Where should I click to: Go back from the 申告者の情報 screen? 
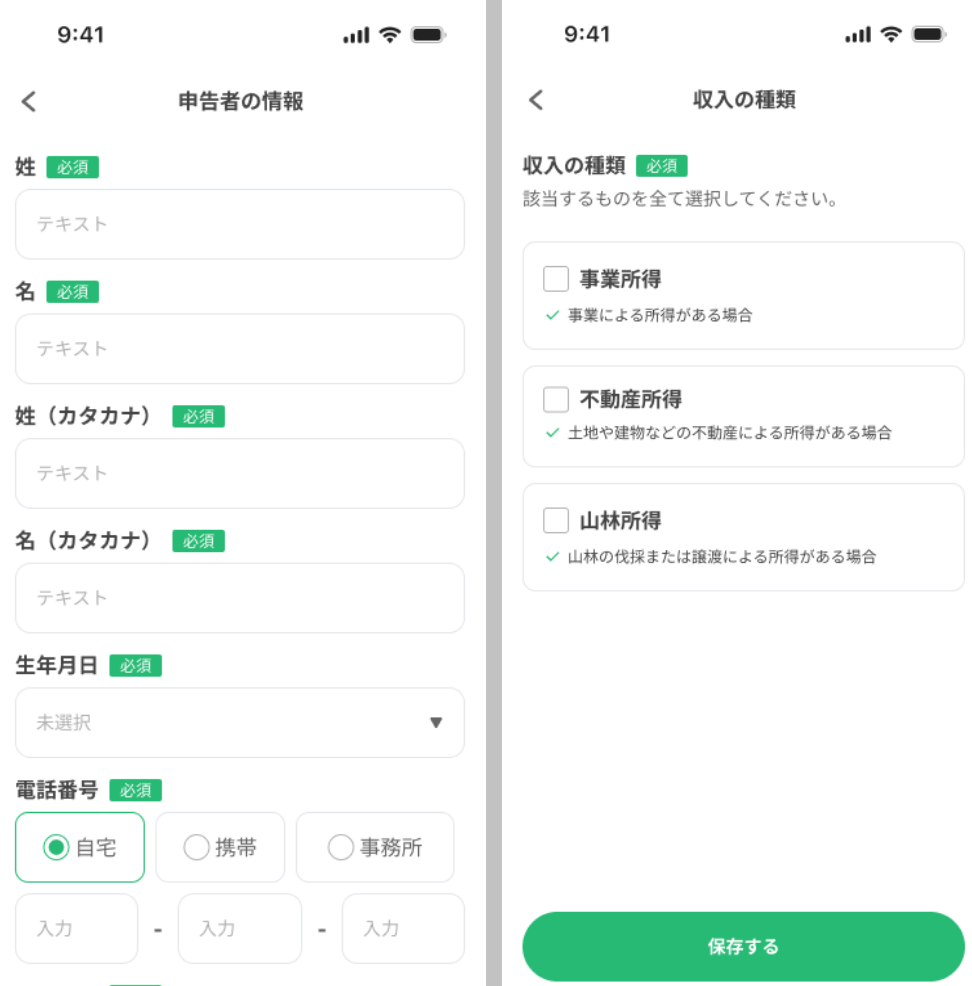29,101
